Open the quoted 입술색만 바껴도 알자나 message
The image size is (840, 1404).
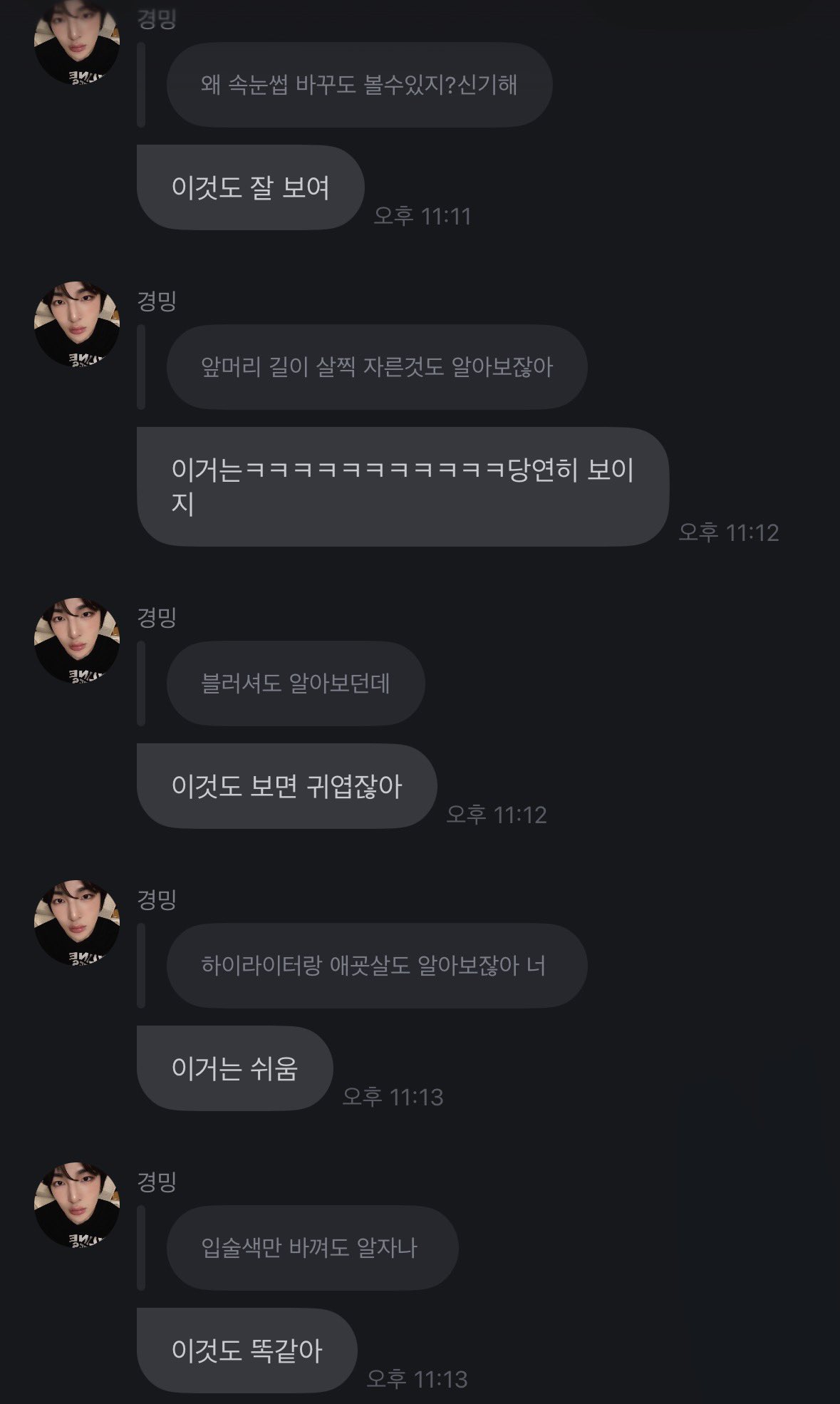coord(311,1248)
